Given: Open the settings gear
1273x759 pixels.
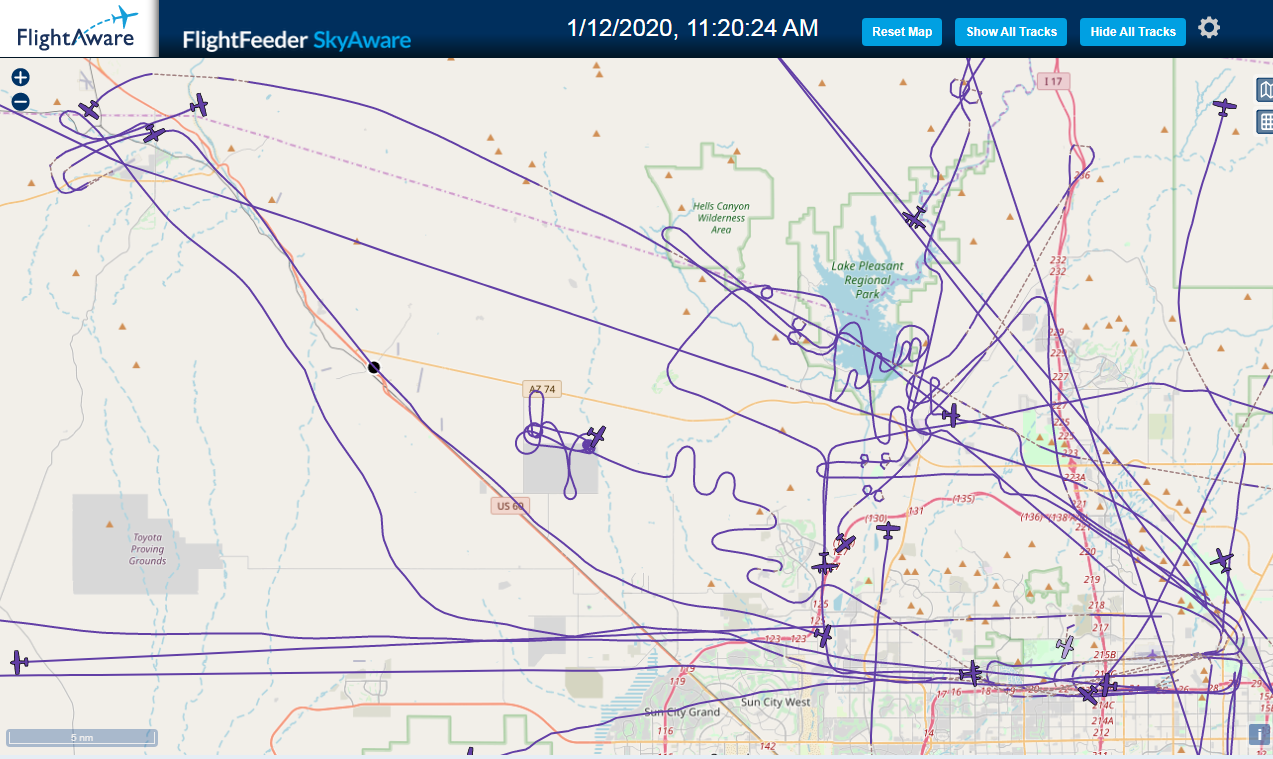Looking at the screenshot, I should coord(1209,28).
